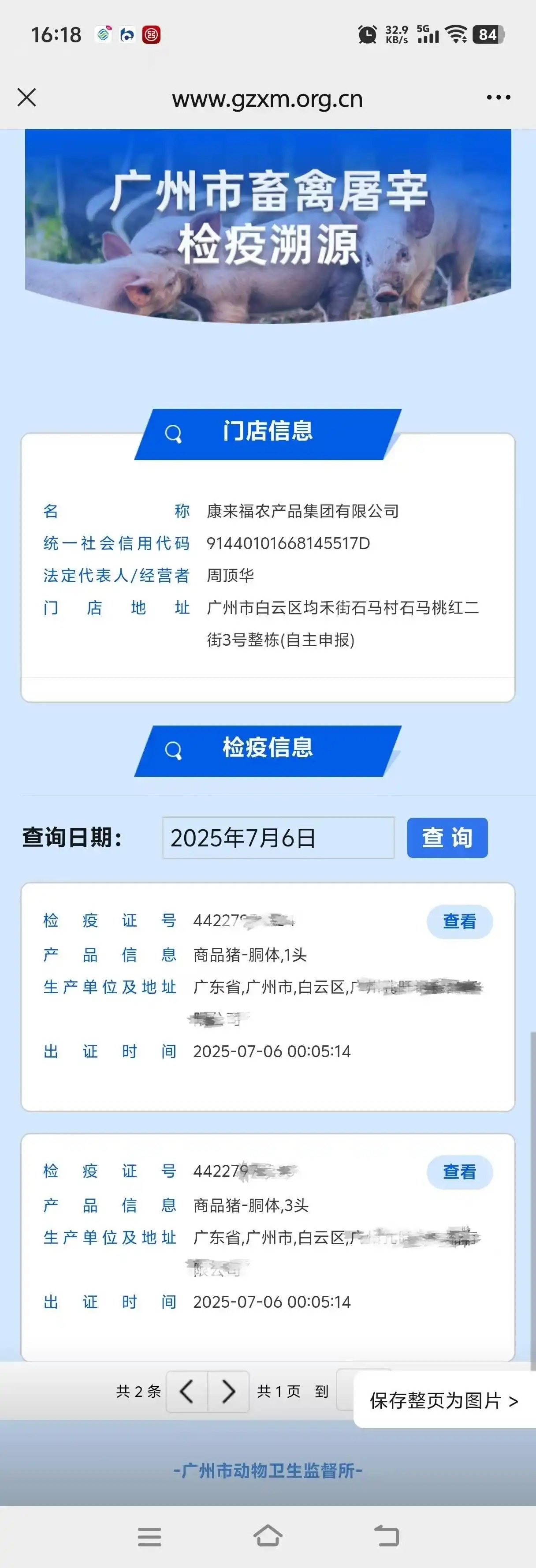Tap the 查询 search button
The width and height of the screenshot is (536, 1568).
point(447,838)
